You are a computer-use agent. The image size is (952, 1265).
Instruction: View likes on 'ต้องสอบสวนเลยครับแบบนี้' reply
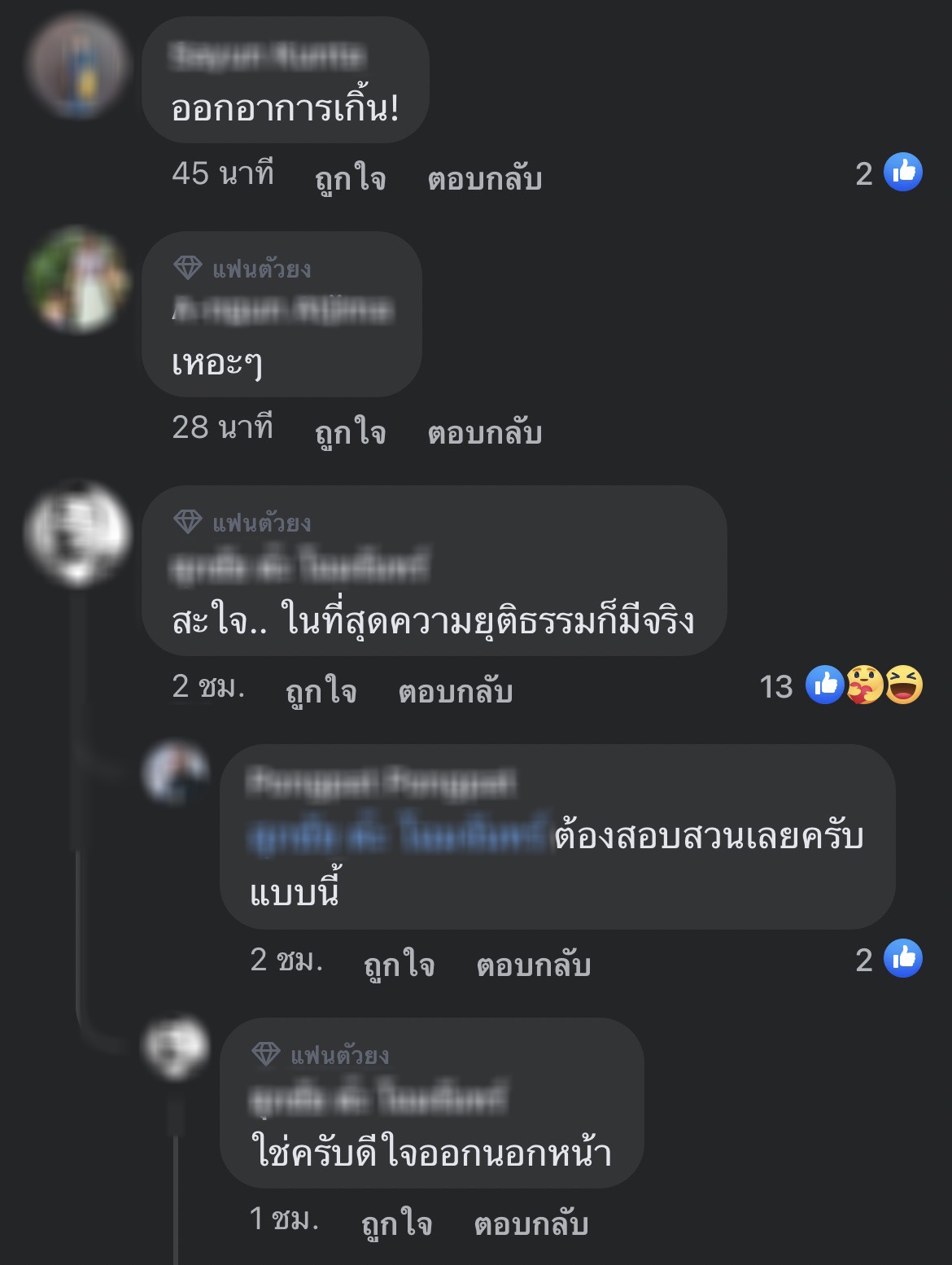click(889, 959)
